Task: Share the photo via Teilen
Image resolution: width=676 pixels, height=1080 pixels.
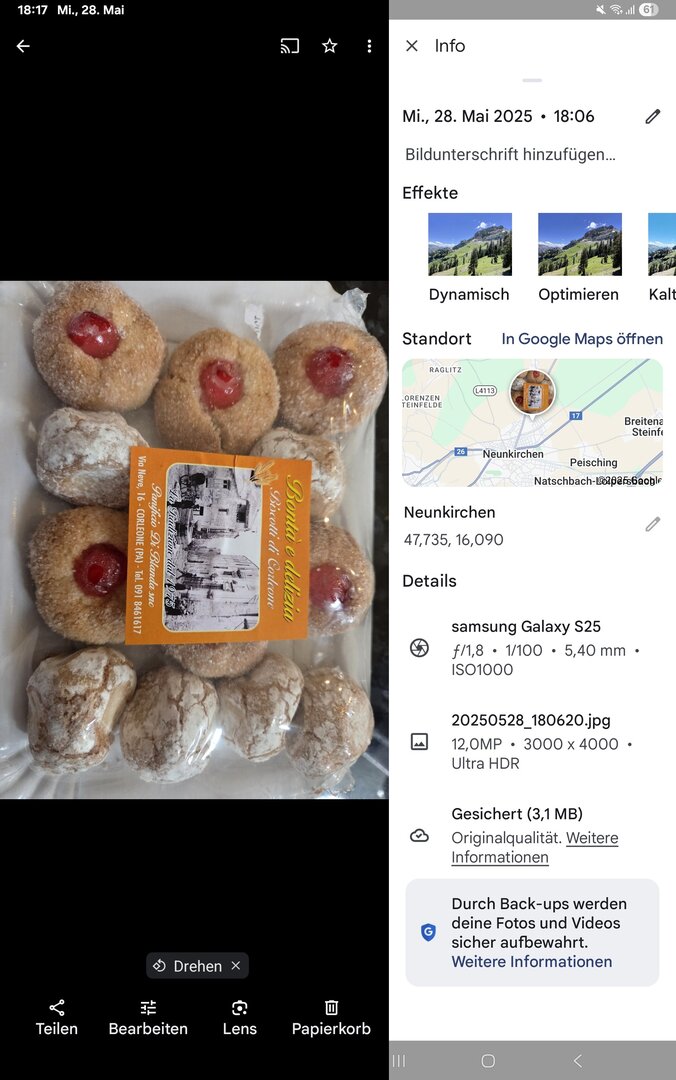Action: click(x=57, y=1017)
